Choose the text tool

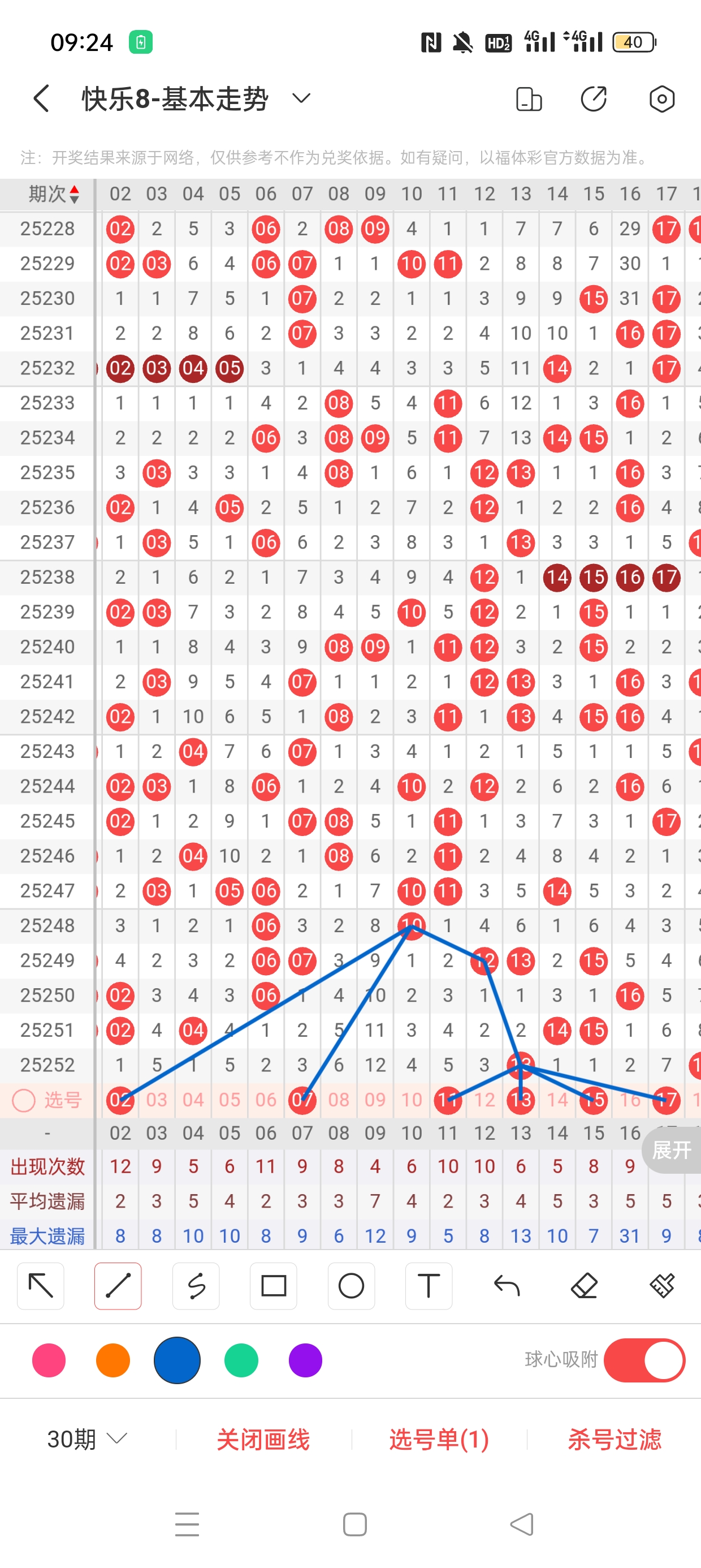point(429,1286)
